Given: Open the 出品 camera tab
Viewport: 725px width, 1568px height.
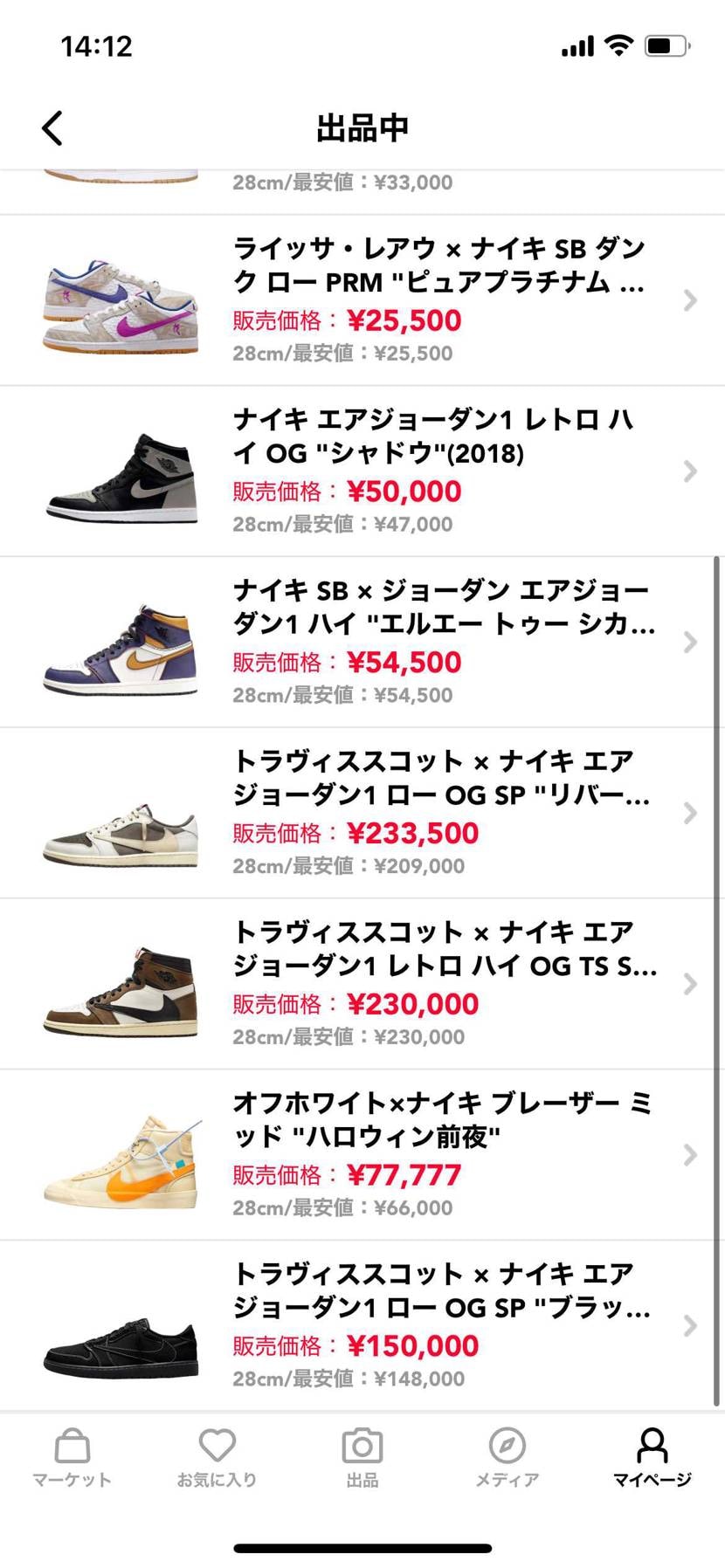Looking at the screenshot, I should click(x=362, y=1457).
